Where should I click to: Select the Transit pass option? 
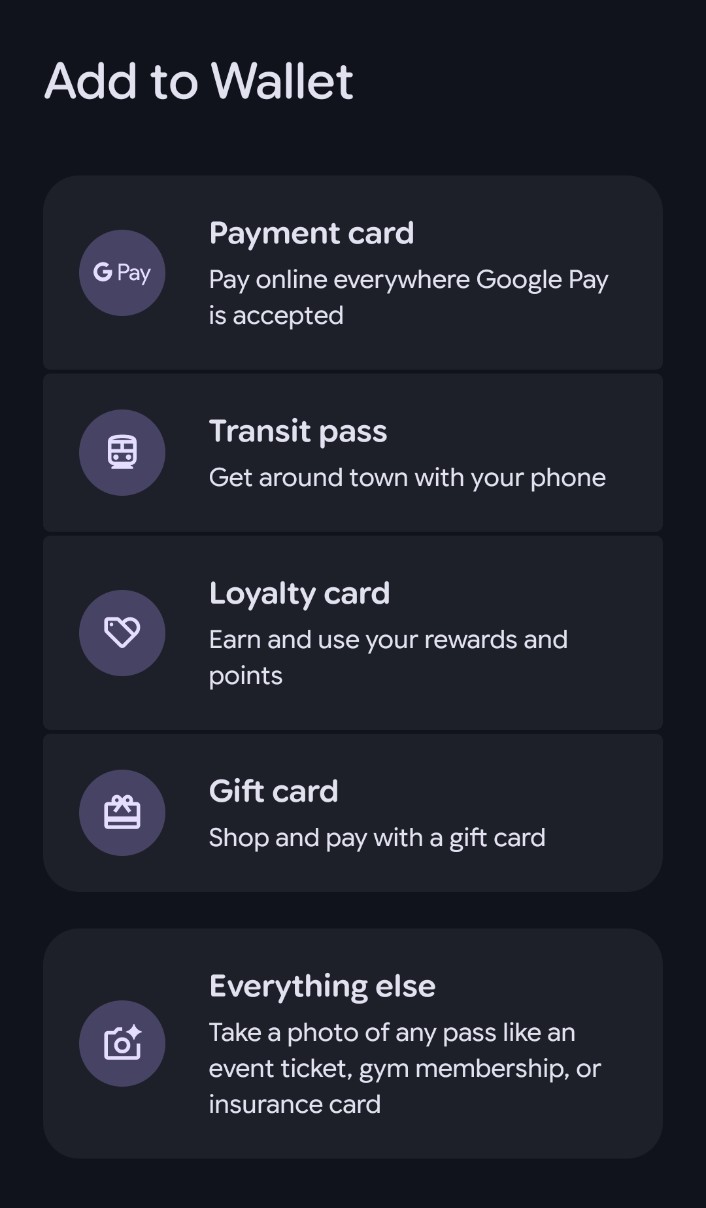(352, 452)
